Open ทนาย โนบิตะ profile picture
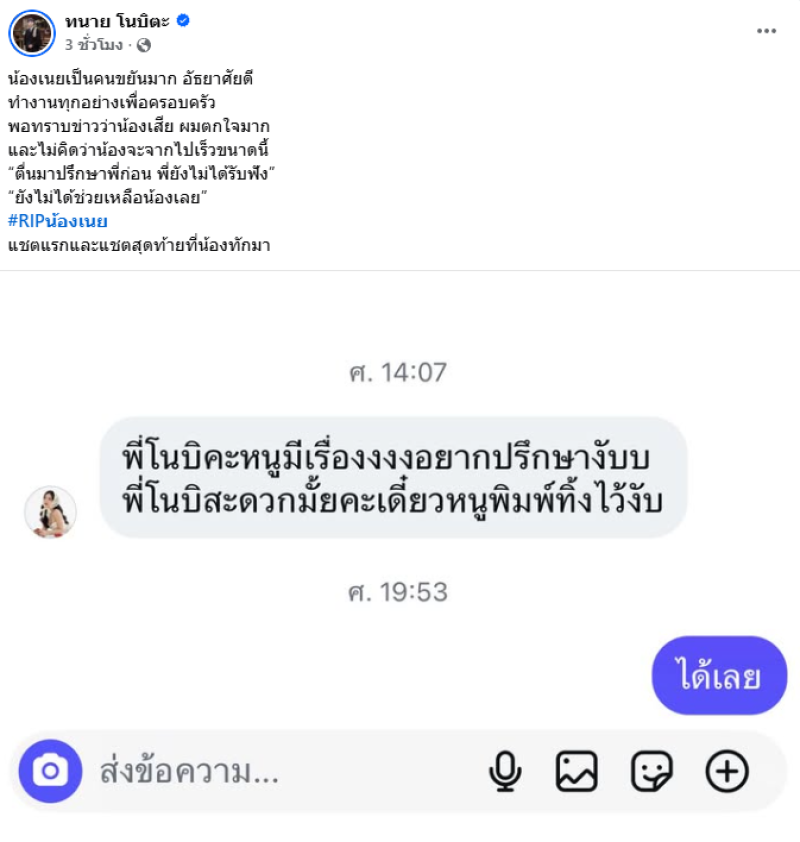 pos(32,33)
